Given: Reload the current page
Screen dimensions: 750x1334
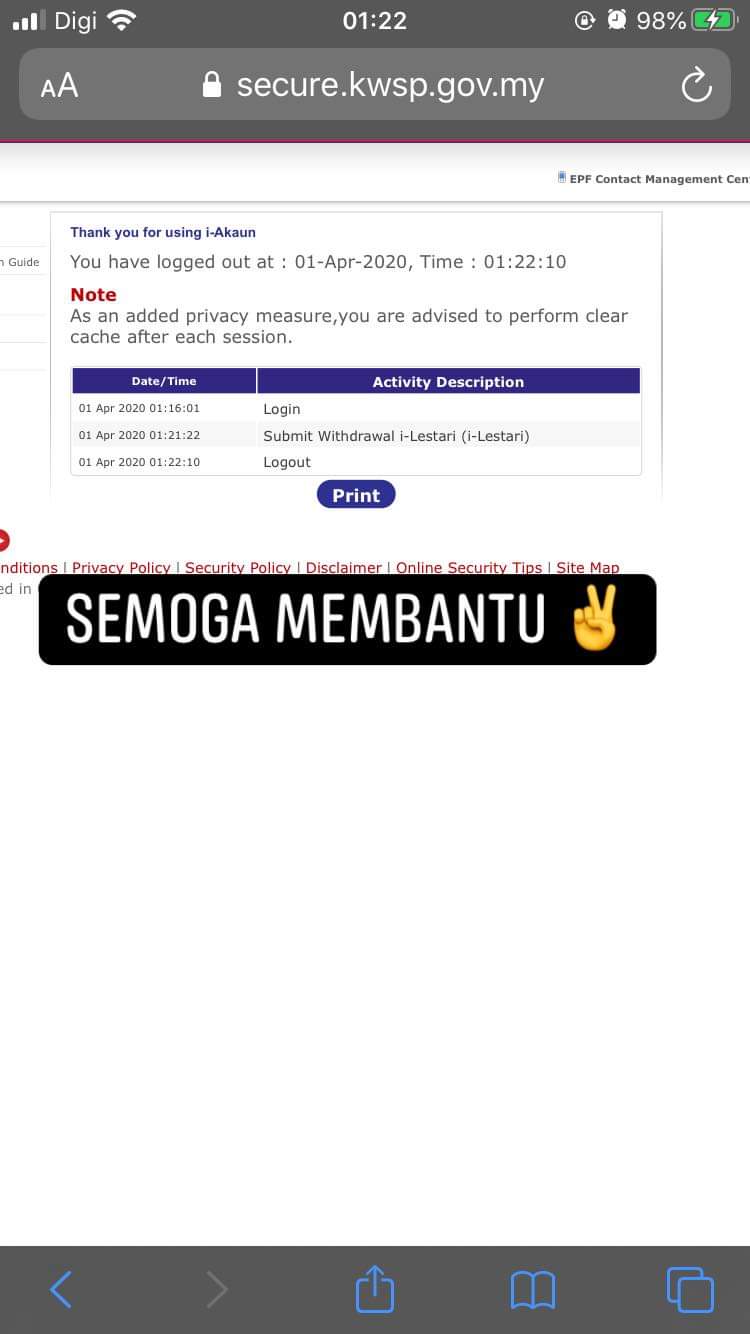Looking at the screenshot, I should tap(696, 86).
